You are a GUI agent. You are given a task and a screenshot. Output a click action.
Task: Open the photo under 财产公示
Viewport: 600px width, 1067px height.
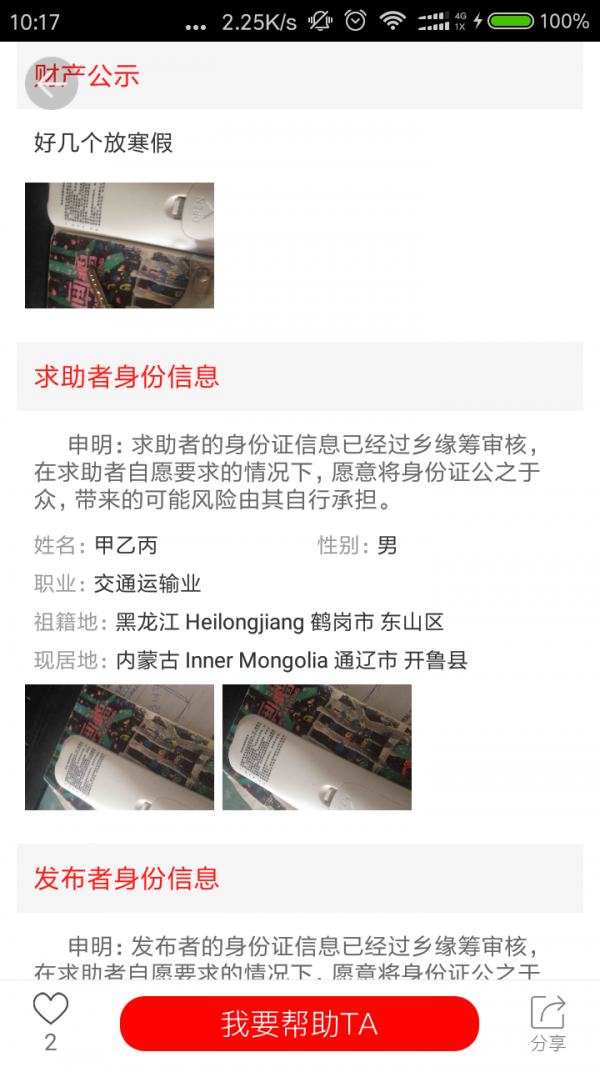(119, 245)
